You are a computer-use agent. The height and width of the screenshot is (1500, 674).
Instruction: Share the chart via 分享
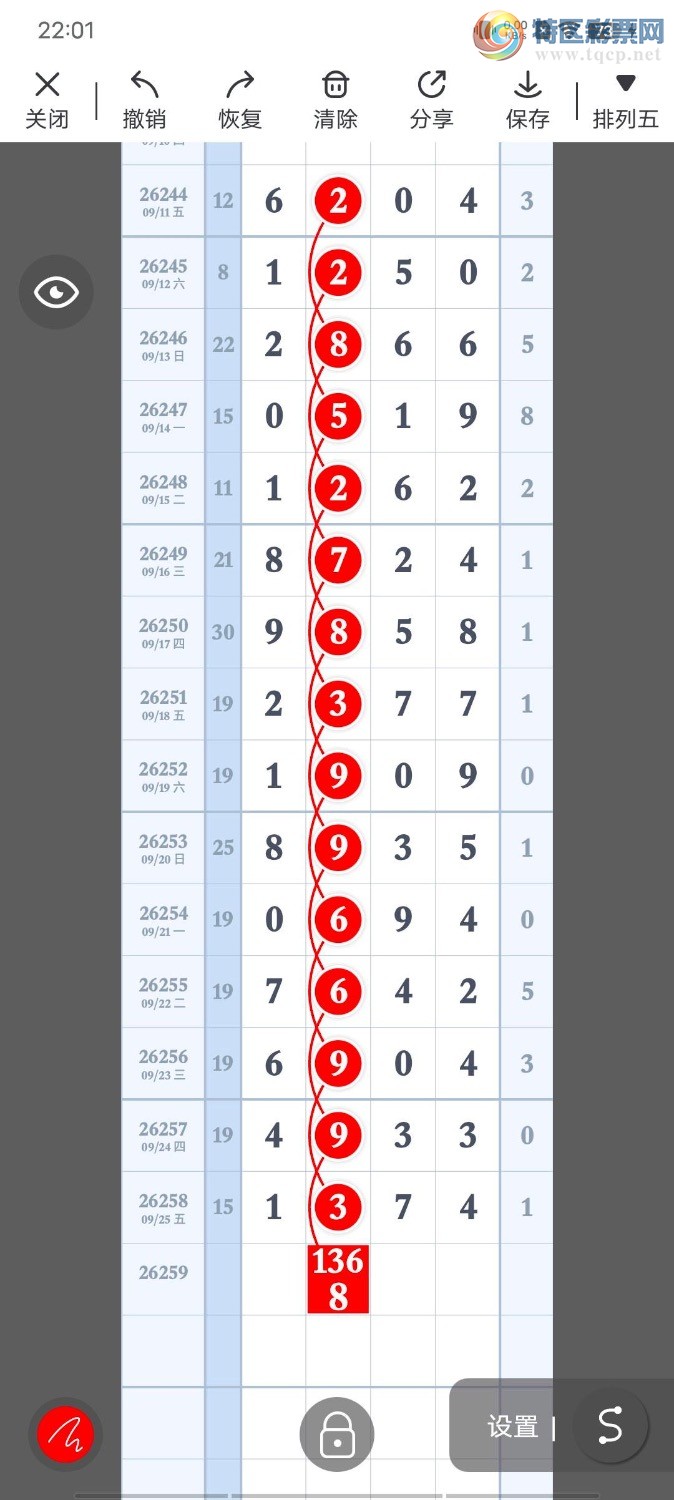coord(432,100)
